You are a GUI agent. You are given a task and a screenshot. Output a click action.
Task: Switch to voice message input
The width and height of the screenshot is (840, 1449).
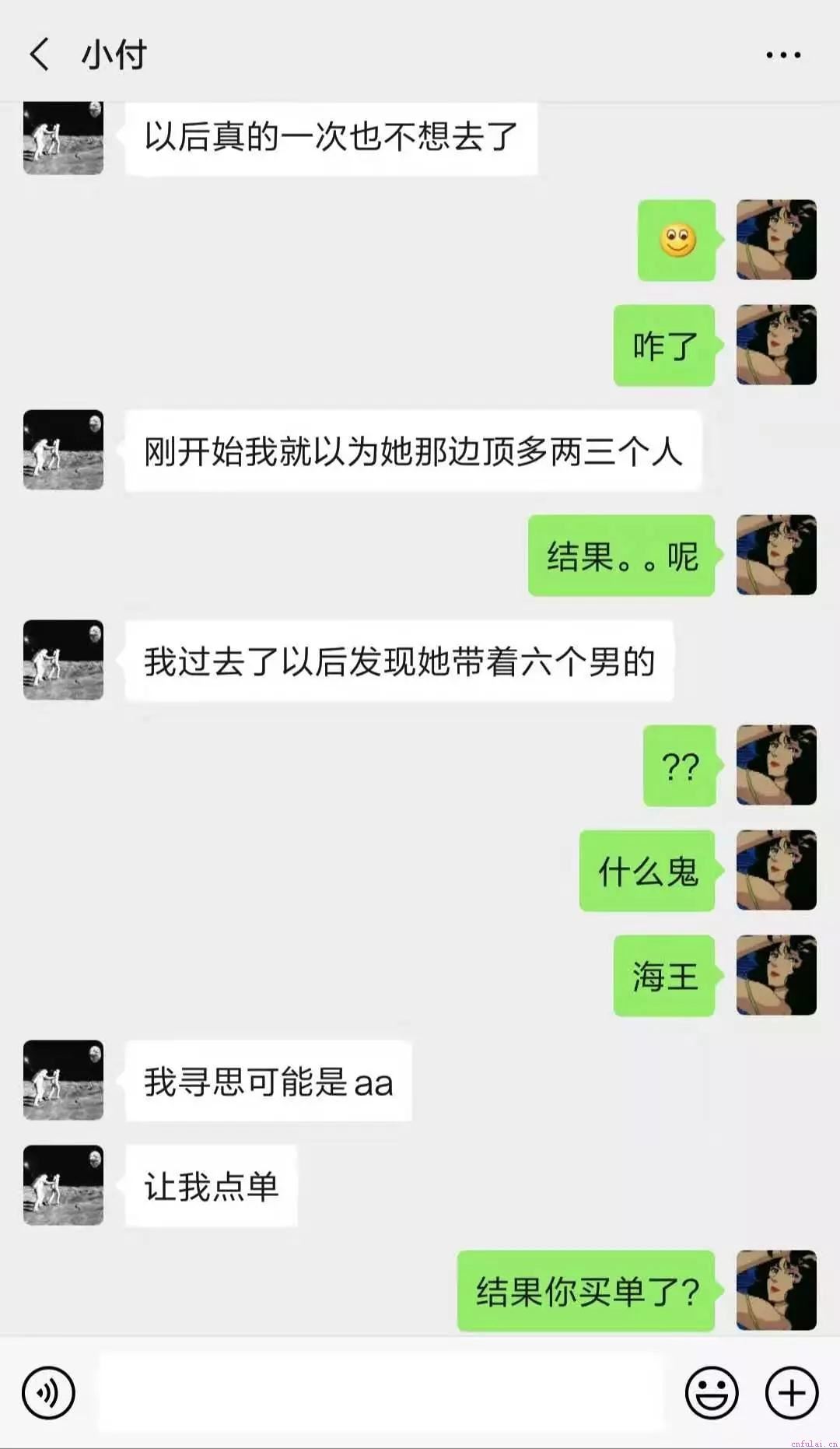coord(48,1392)
